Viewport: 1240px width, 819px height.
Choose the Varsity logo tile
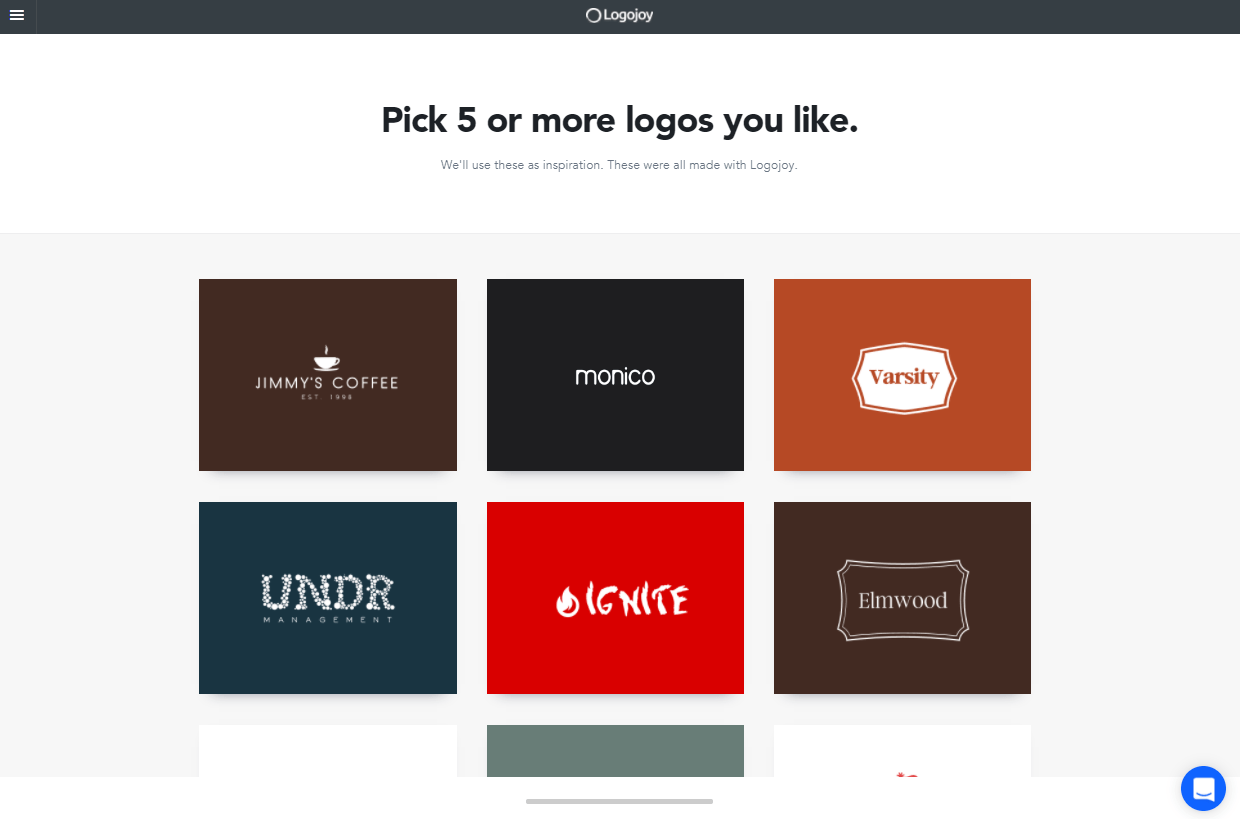[902, 375]
